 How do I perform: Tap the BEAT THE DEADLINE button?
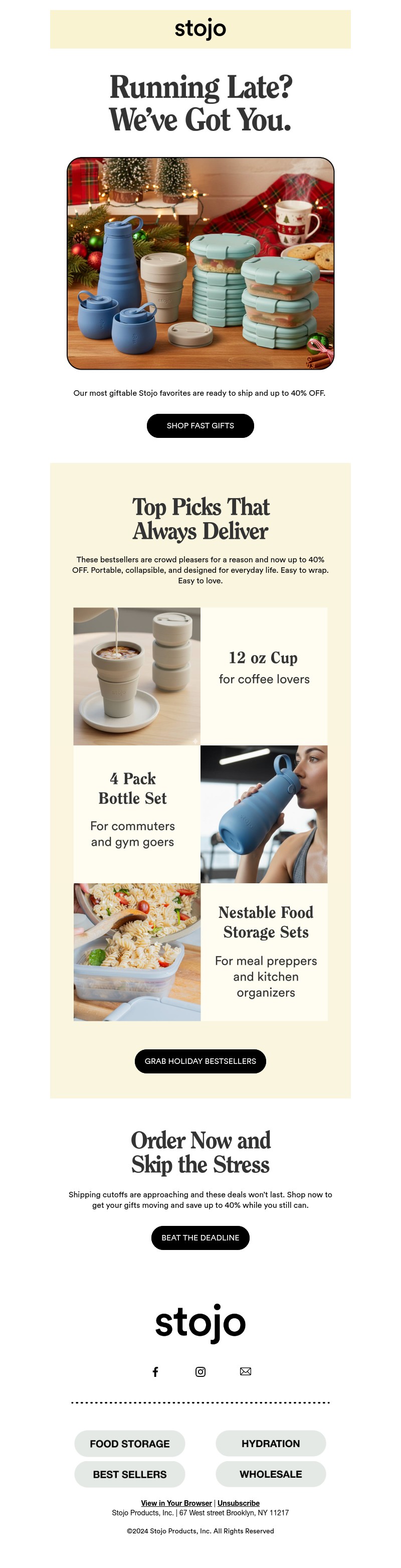click(x=200, y=1237)
